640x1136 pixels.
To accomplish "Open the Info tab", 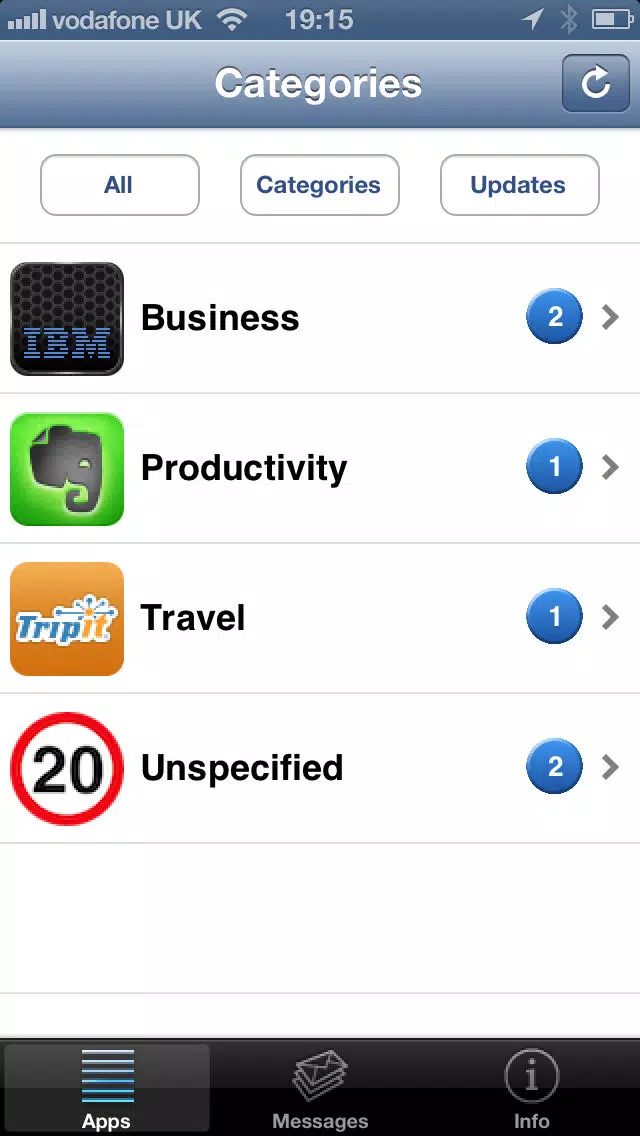I will click(532, 1090).
